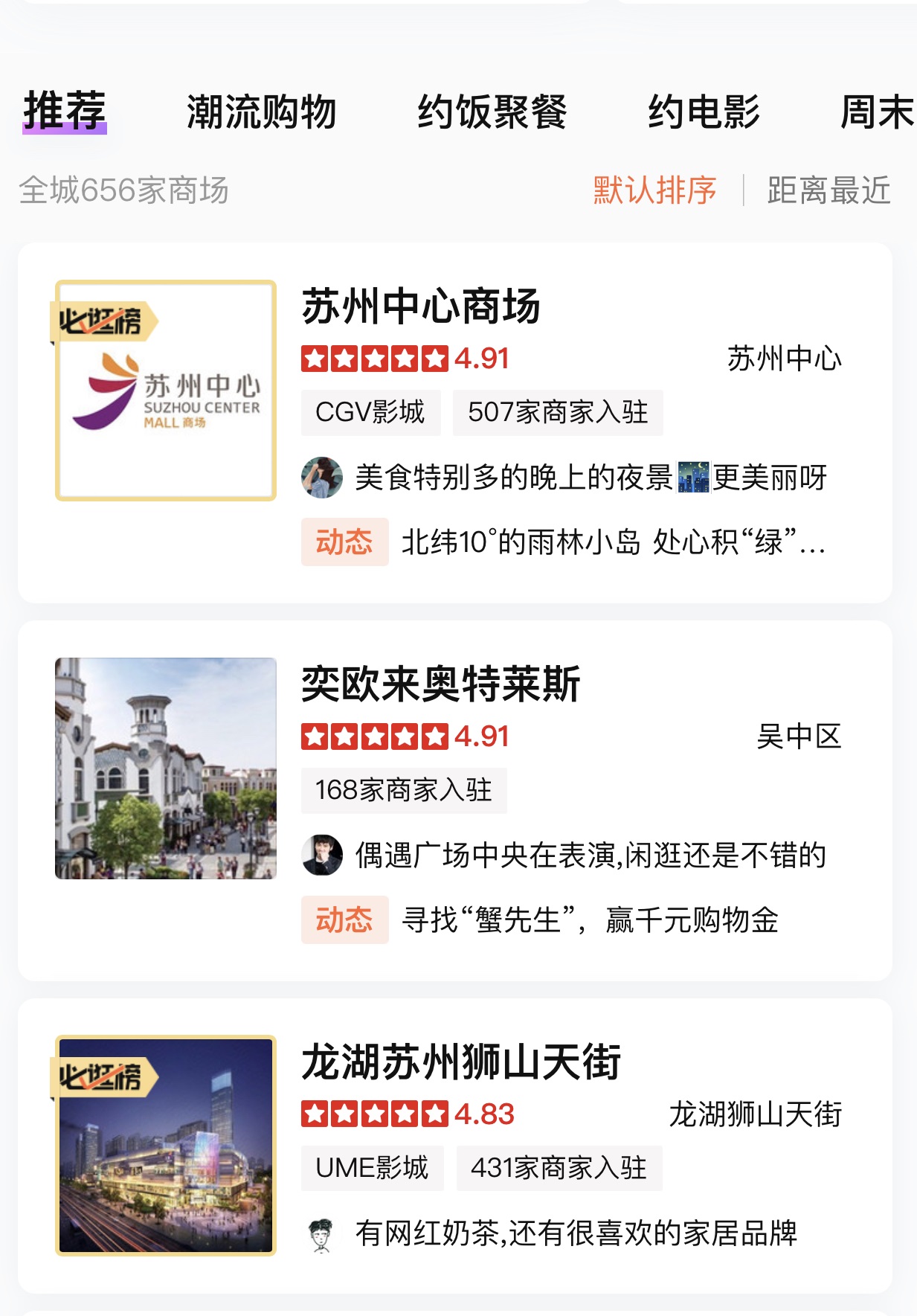Sort malls by 默认排序
The height and width of the screenshot is (1316, 917).
coord(654,190)
